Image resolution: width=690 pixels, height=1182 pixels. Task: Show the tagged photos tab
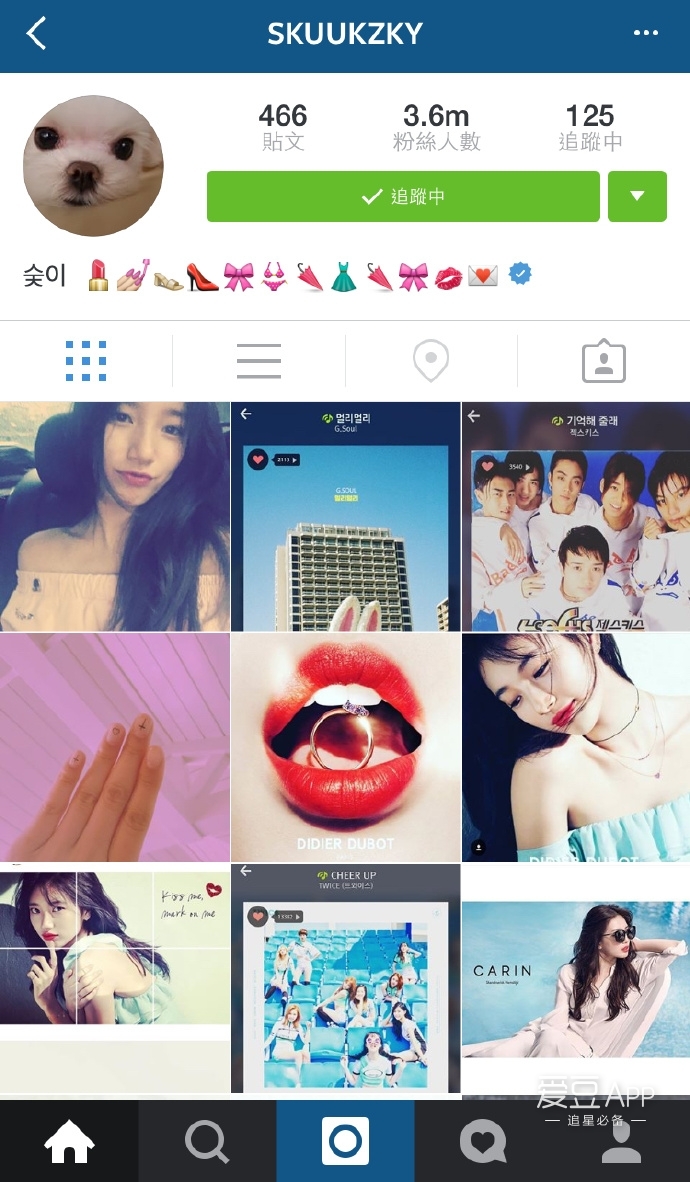603,361
